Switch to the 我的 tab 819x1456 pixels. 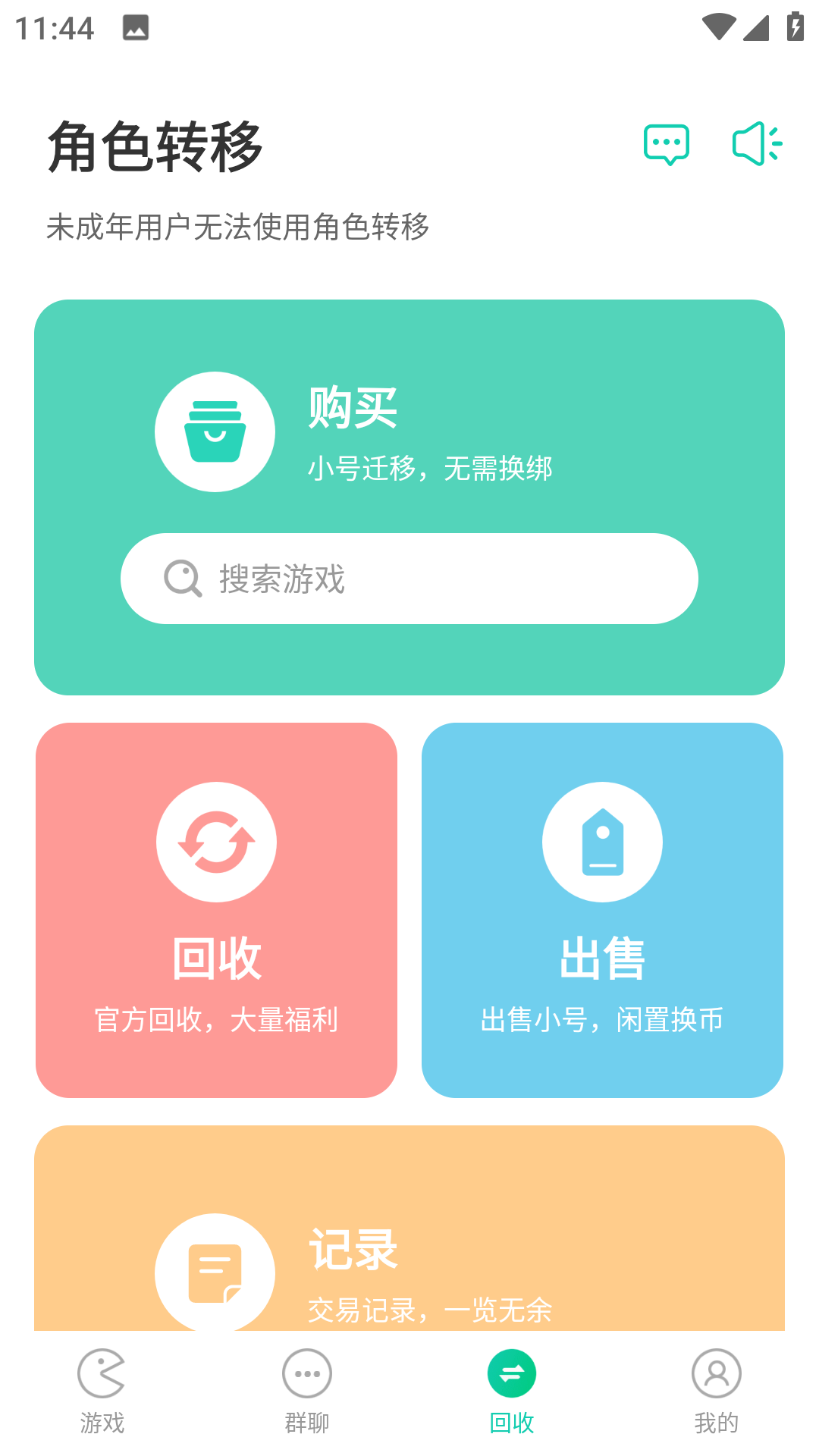716,1395
